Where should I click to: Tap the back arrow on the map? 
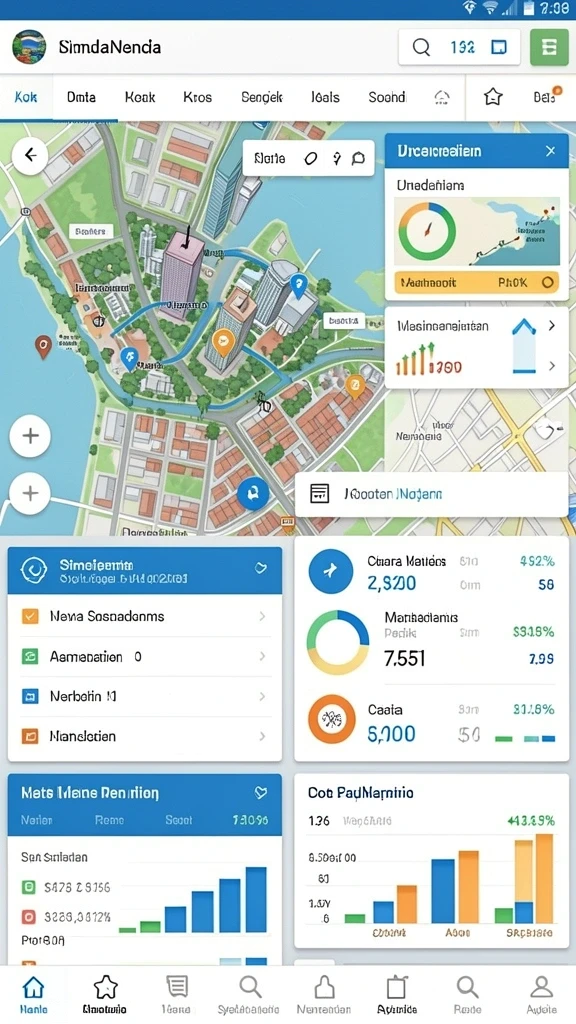pos(30,155)
